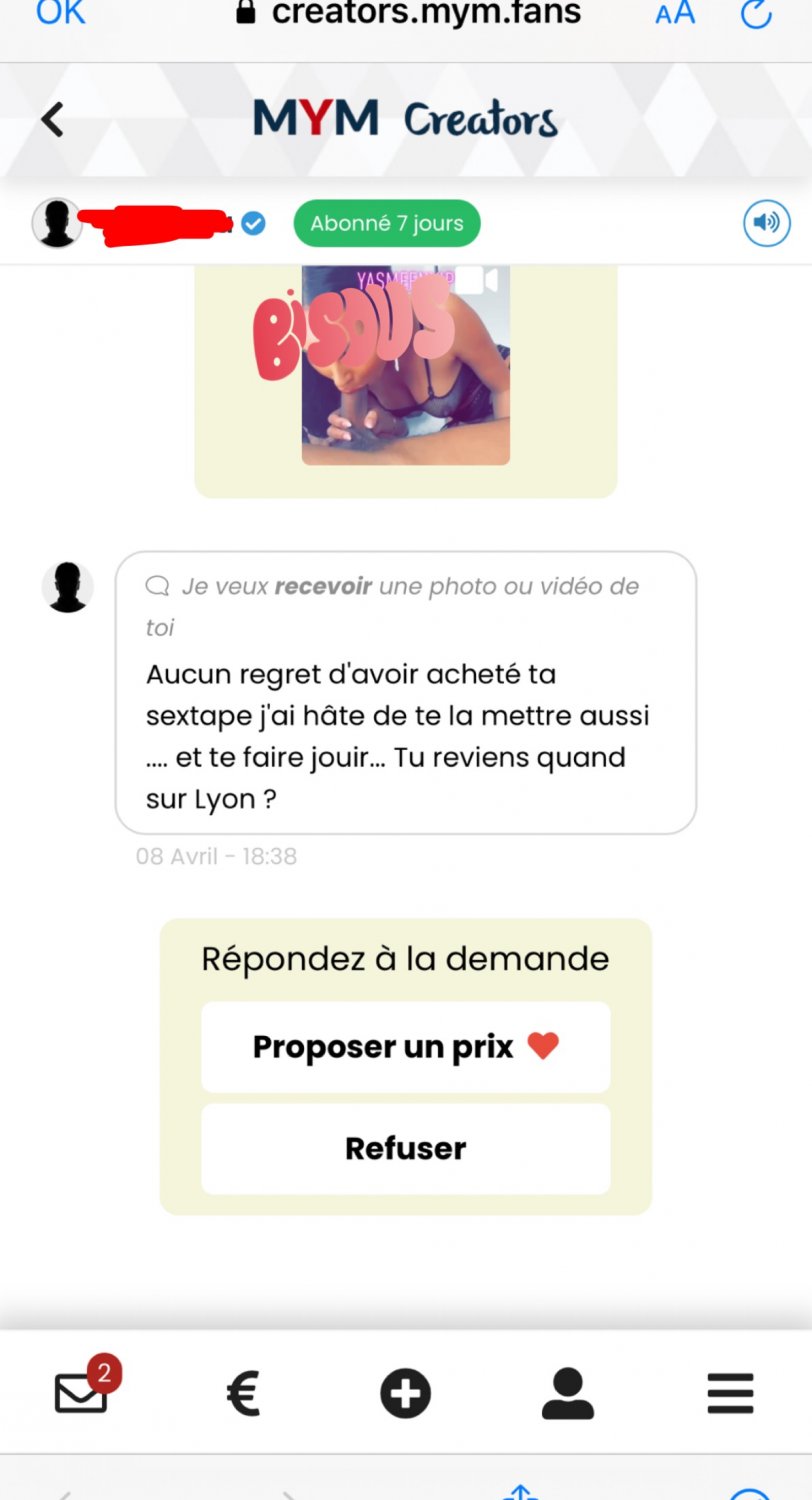Open the messages envelope tab

(82, 1391)
